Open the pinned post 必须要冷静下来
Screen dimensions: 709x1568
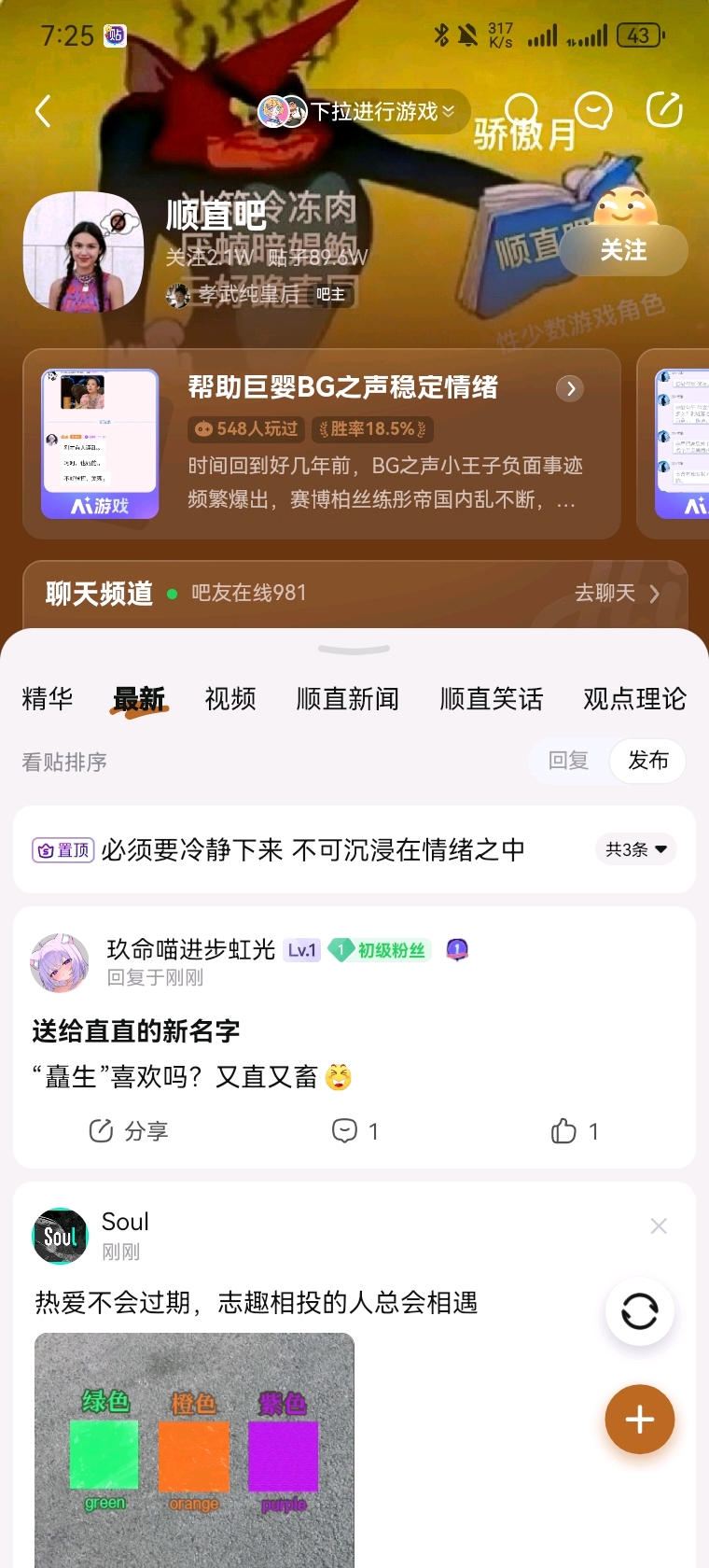(313, 849)
